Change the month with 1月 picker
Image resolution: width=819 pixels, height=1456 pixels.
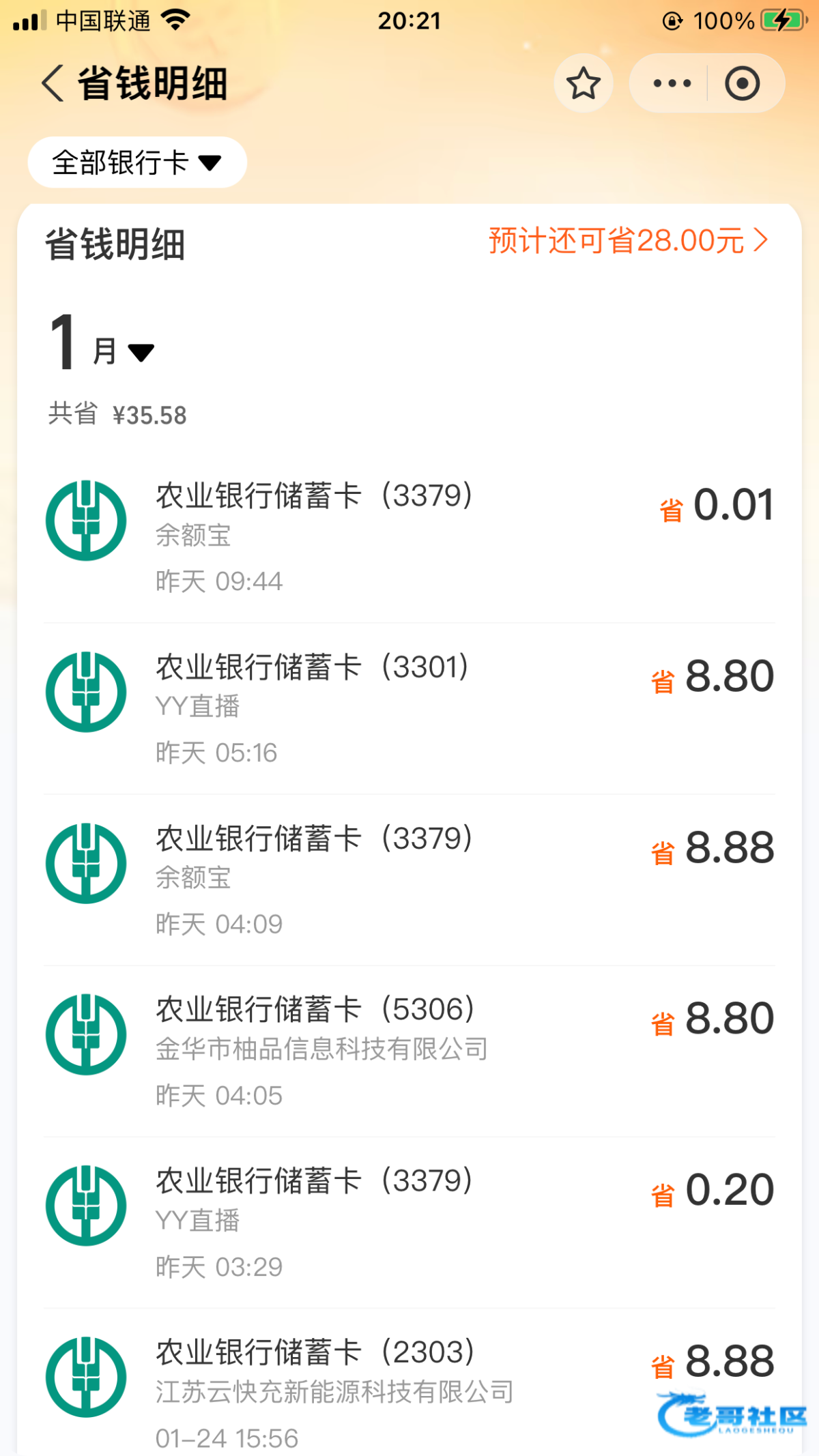tap(102, 343)
